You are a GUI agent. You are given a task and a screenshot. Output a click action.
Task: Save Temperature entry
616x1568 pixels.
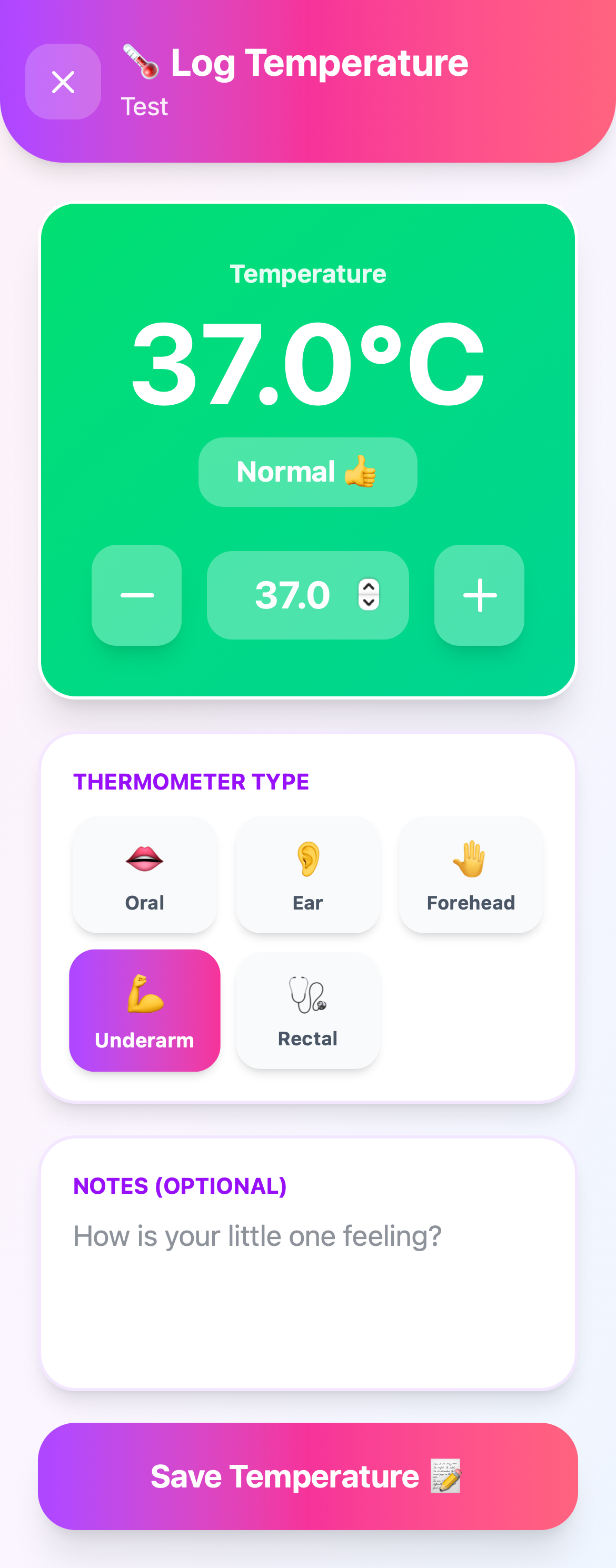[307, 1476]
